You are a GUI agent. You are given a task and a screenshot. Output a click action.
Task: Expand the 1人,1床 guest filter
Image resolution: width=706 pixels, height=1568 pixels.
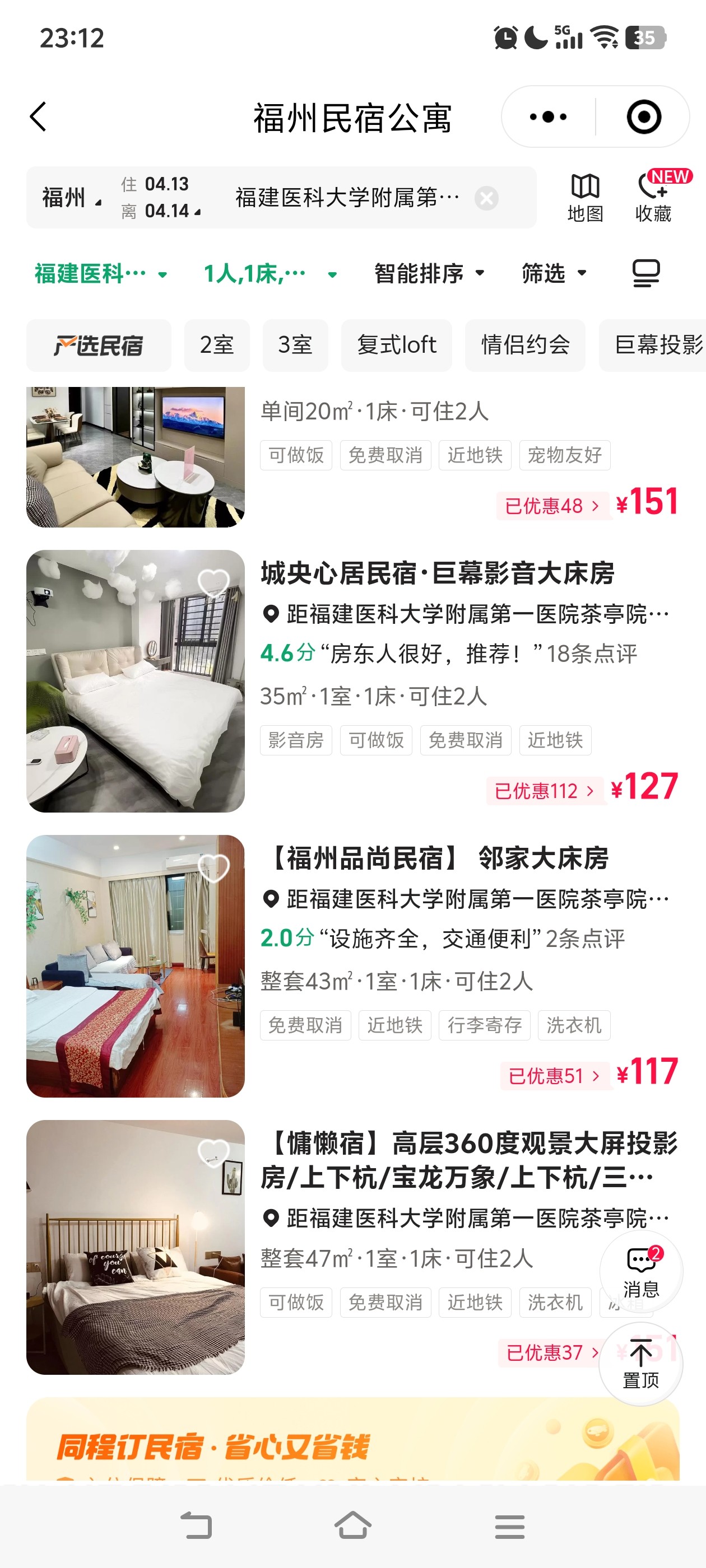(x=270, y=274)
